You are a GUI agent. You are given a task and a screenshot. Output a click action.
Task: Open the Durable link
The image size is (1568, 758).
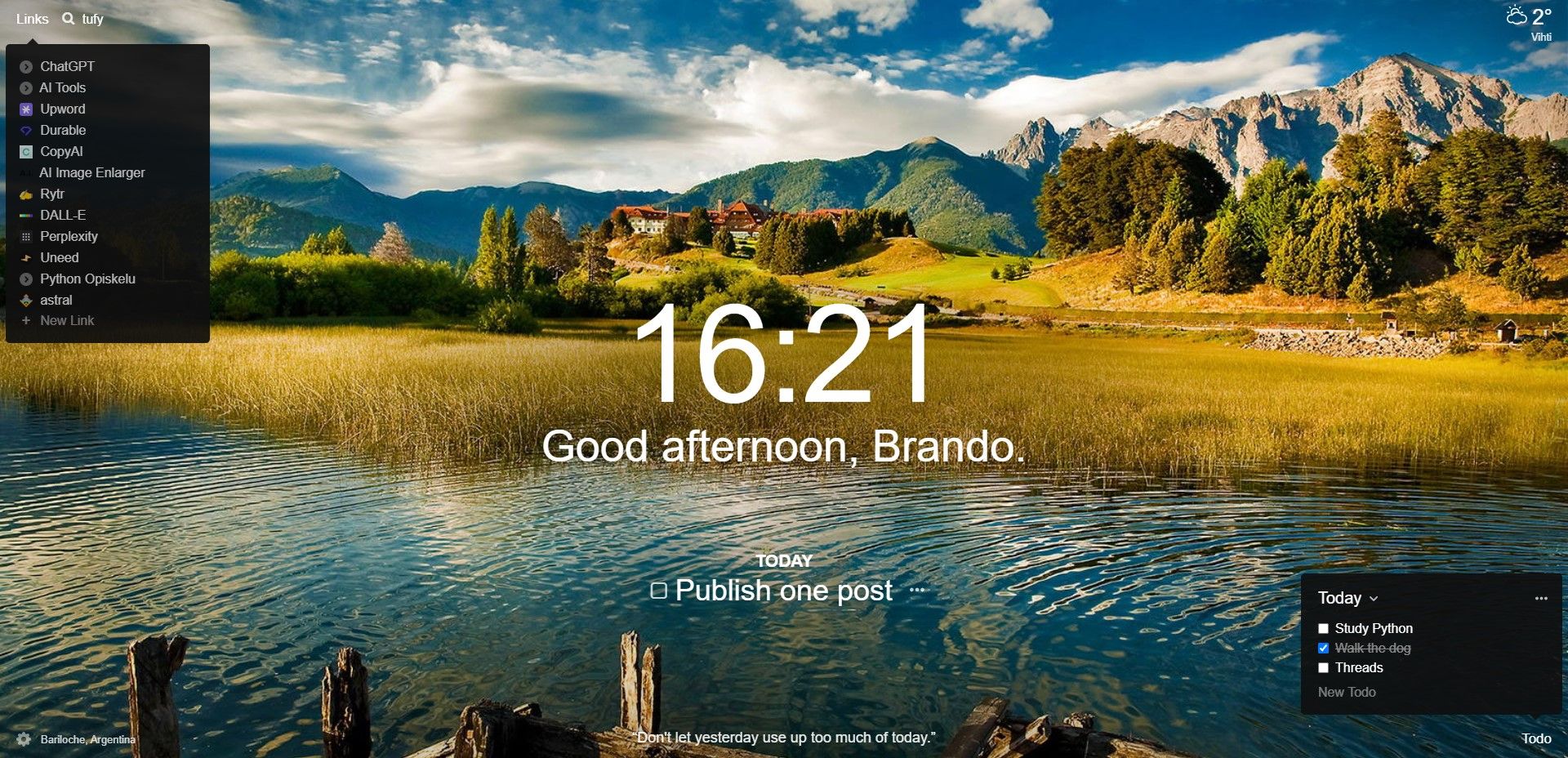click(63, 130)
